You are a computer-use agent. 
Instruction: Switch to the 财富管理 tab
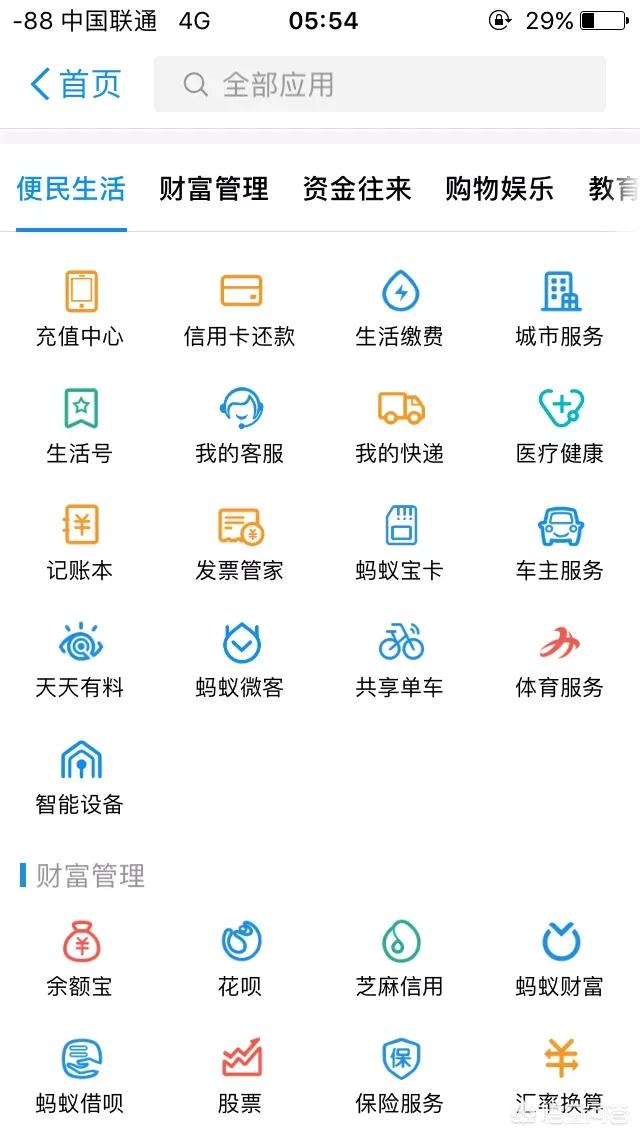[213, 189]
